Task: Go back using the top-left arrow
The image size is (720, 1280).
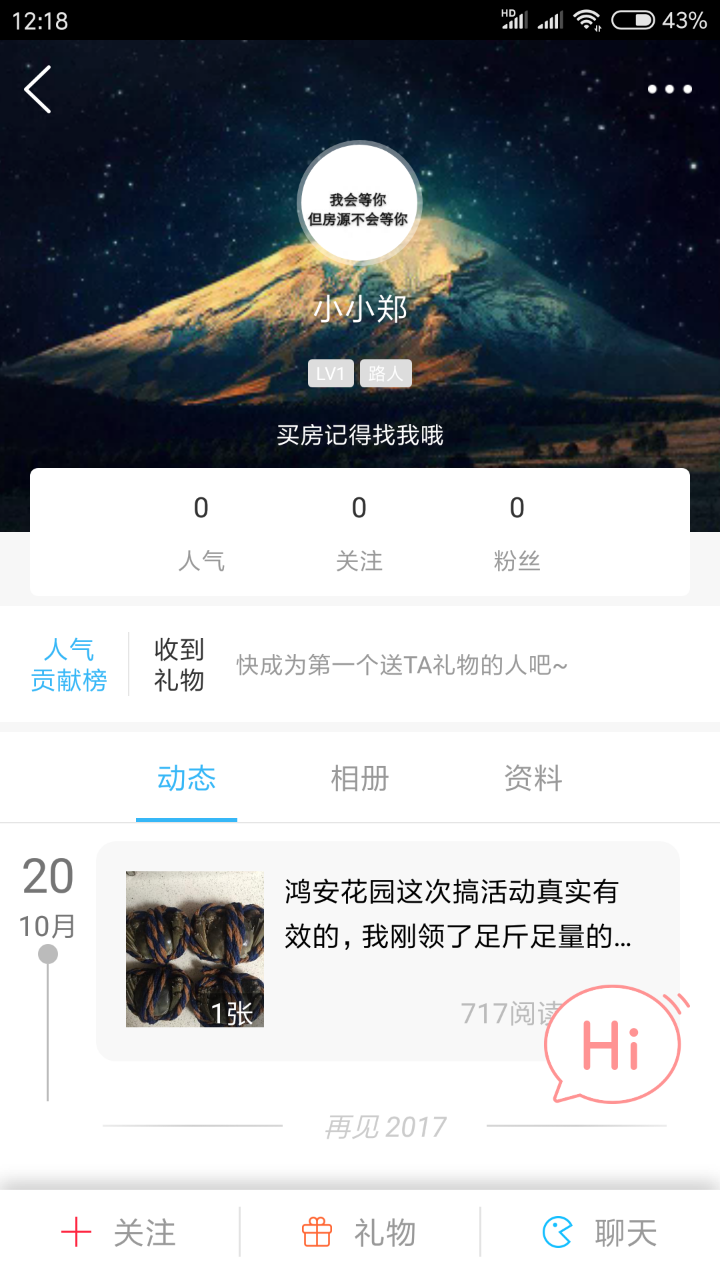Action: [x=38, y=90]
